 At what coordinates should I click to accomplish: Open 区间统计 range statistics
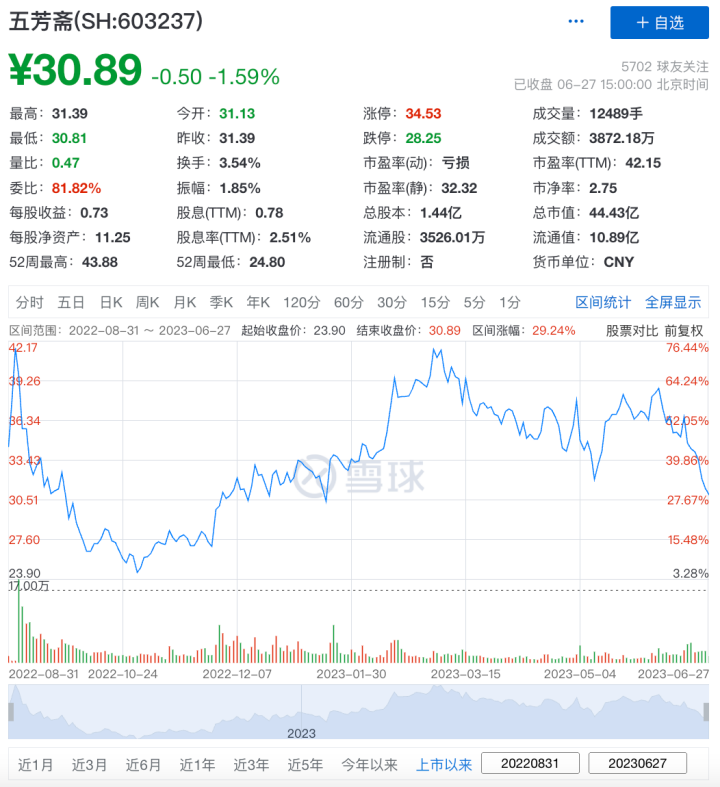click(603, 302)
